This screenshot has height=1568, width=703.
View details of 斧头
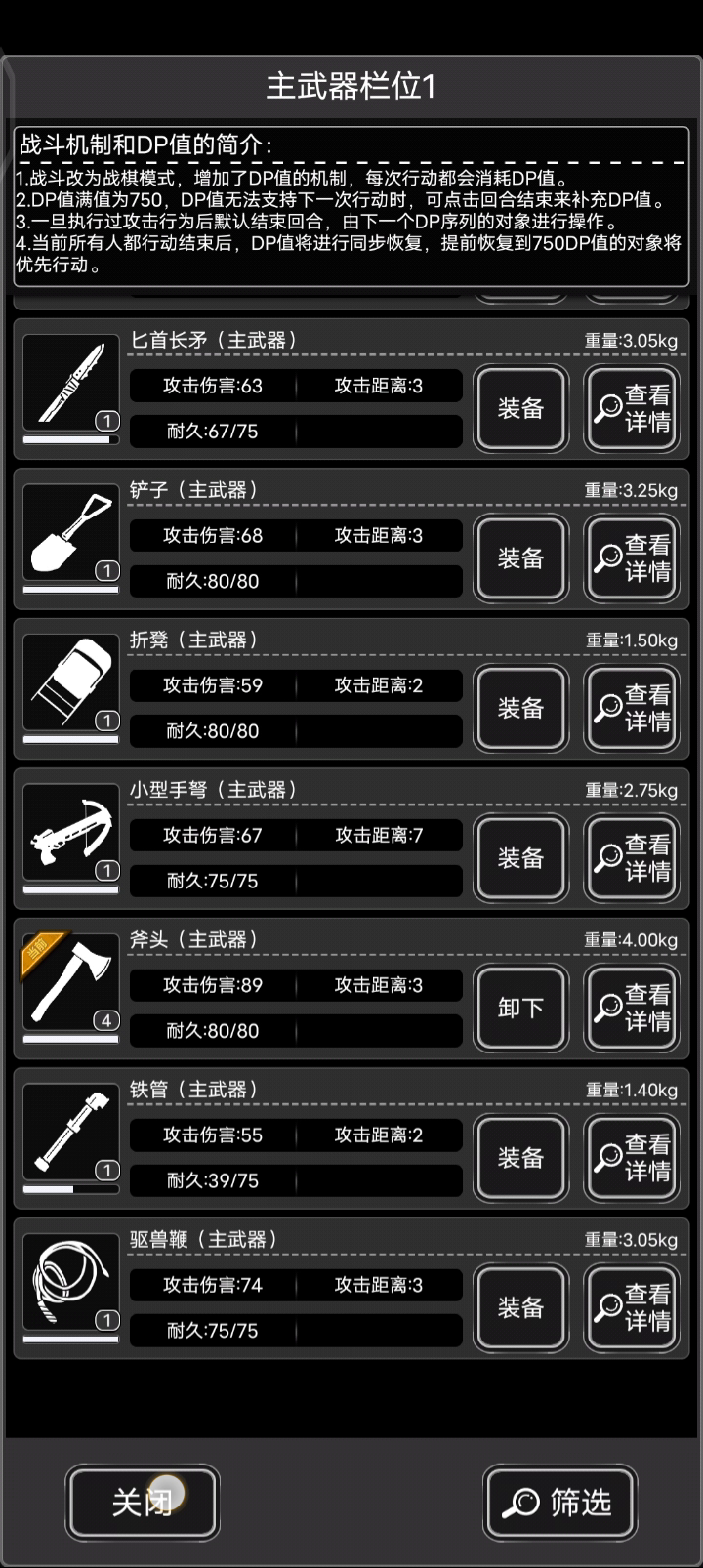click(632, 1008)
